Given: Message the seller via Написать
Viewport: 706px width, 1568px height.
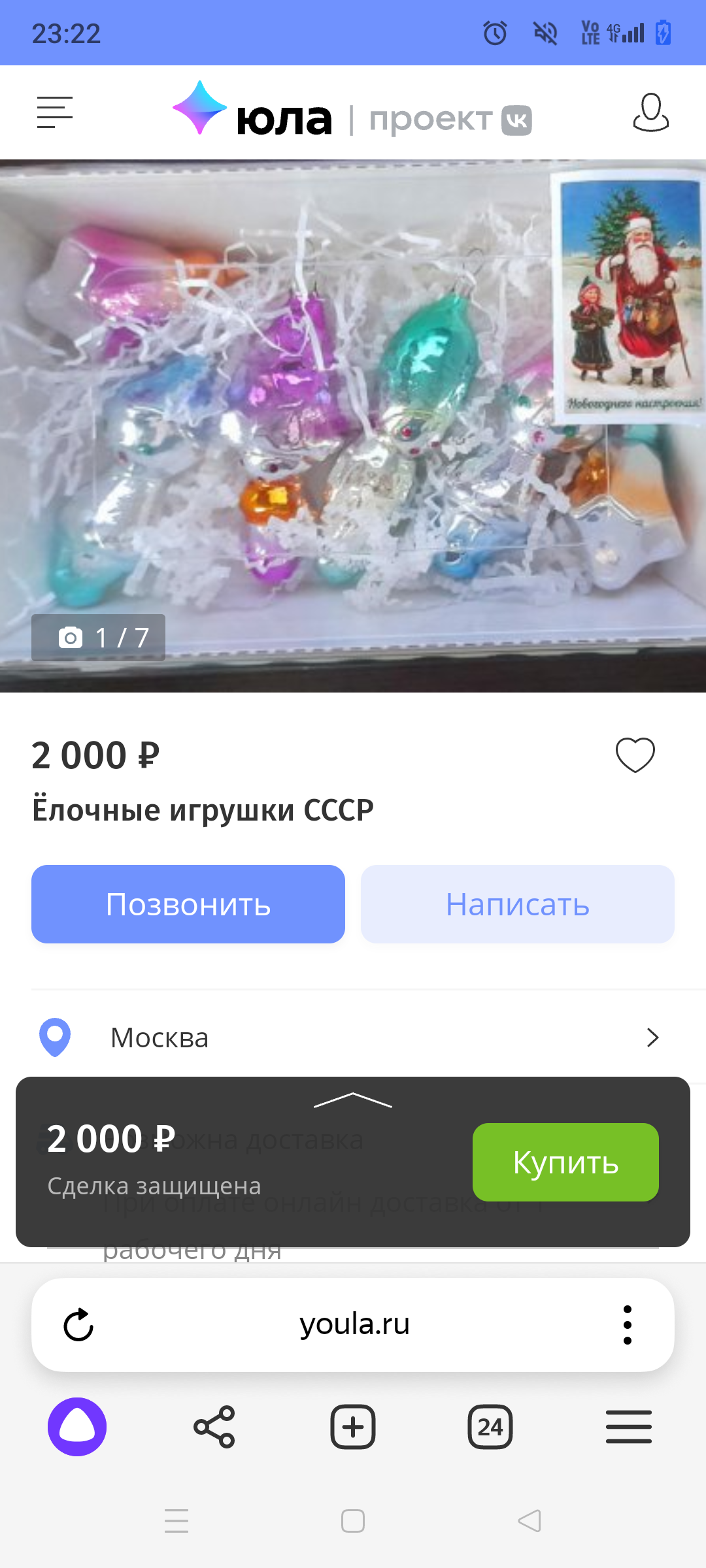Looking at the screenshot, I should click(517, 904).
